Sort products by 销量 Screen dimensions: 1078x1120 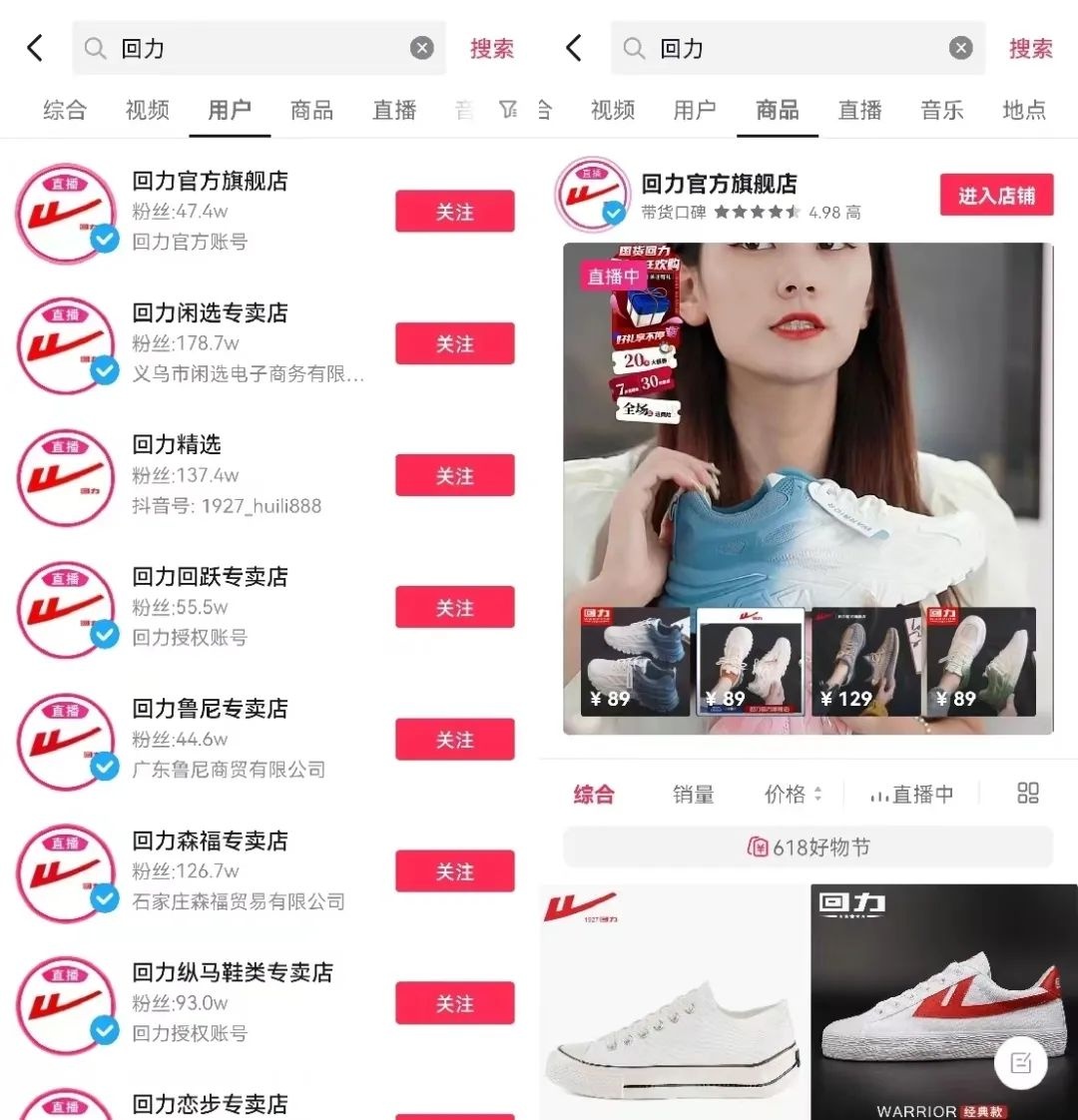[x=693, y=795]
